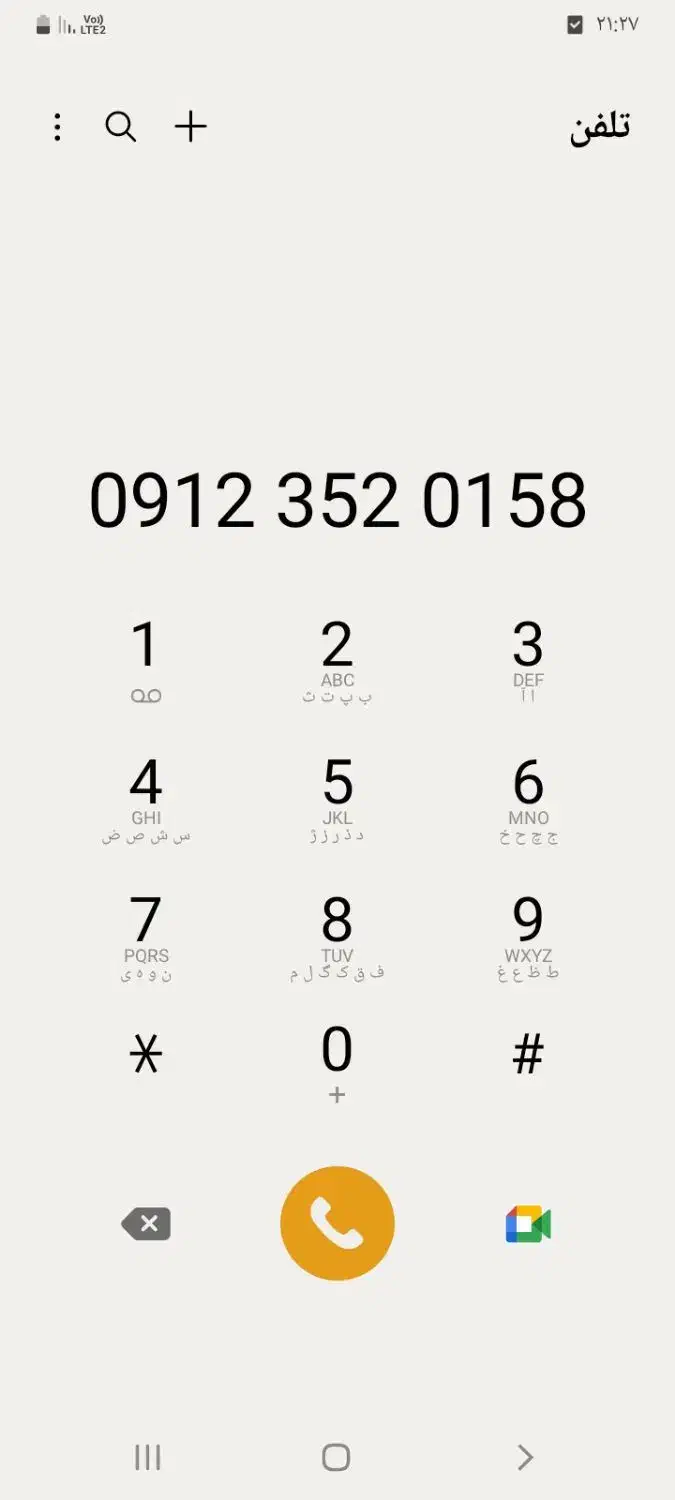Dial digit 6 MNO key
Image resolution: width=675 pixels, height=1500 pixels.
click(x=528, y=796)
